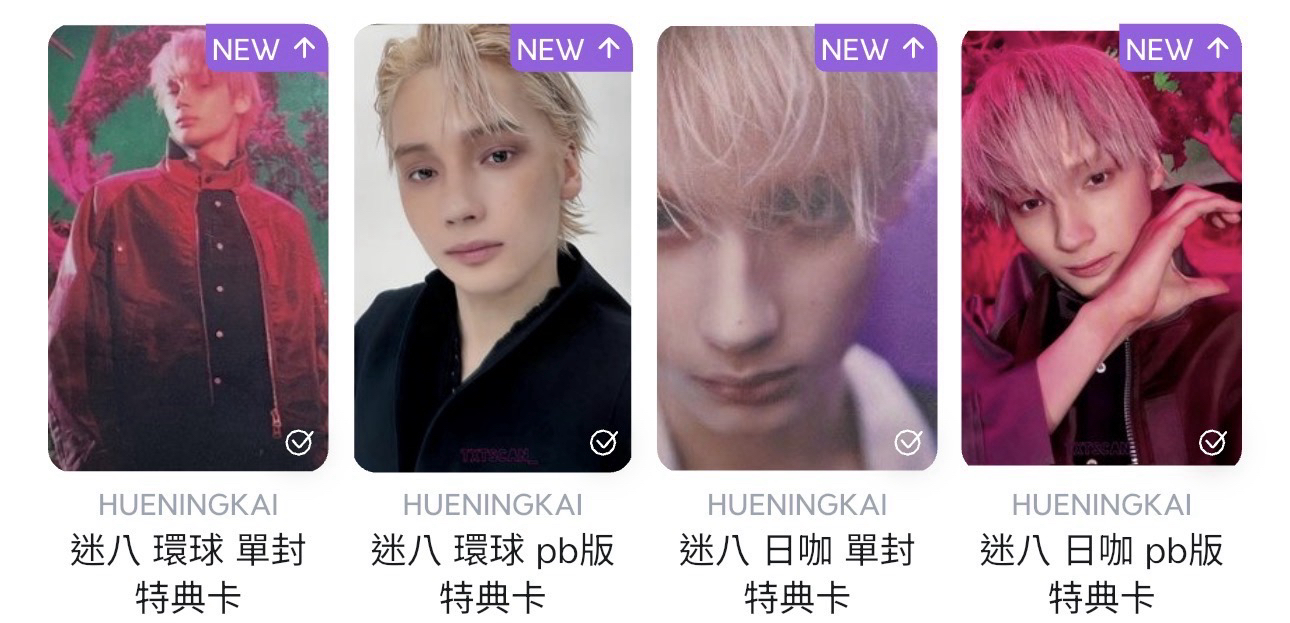The width and height of the screenshot is (1290, 623).
Task: Open the 迷八 日咖 單封 特典卡 card
Action: pos(796,250)
